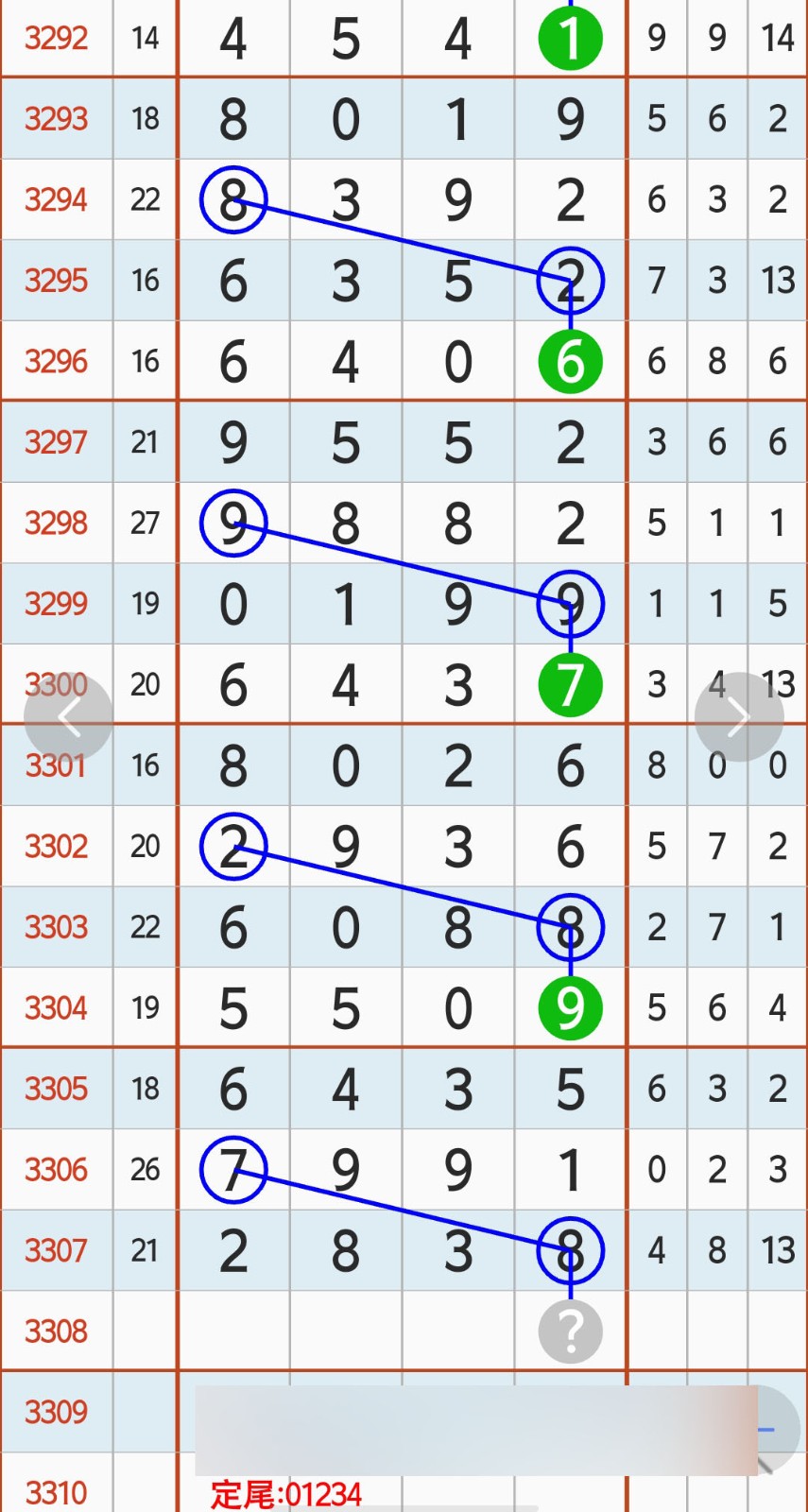
Task: Select the gray question mark circle in row 3308
Action: (570, 1330)
